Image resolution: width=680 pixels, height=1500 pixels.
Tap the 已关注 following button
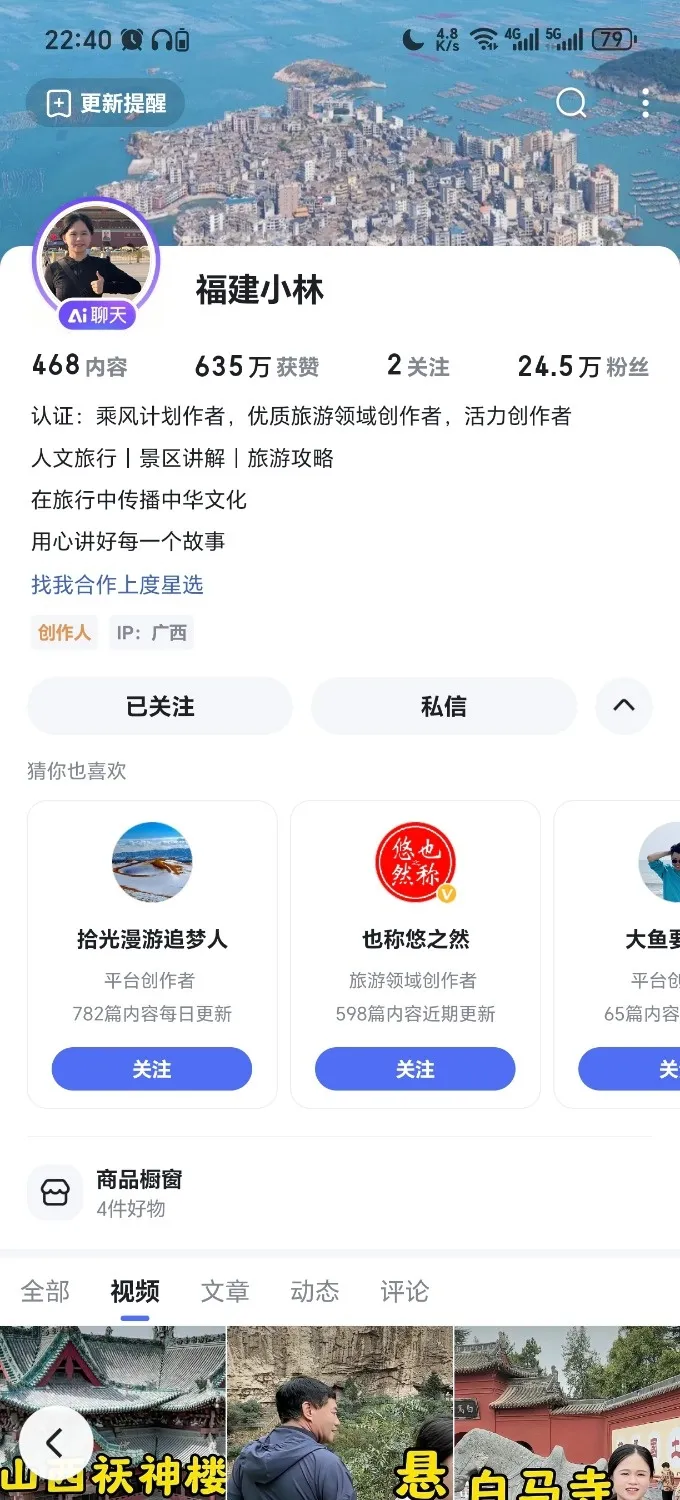160,706
